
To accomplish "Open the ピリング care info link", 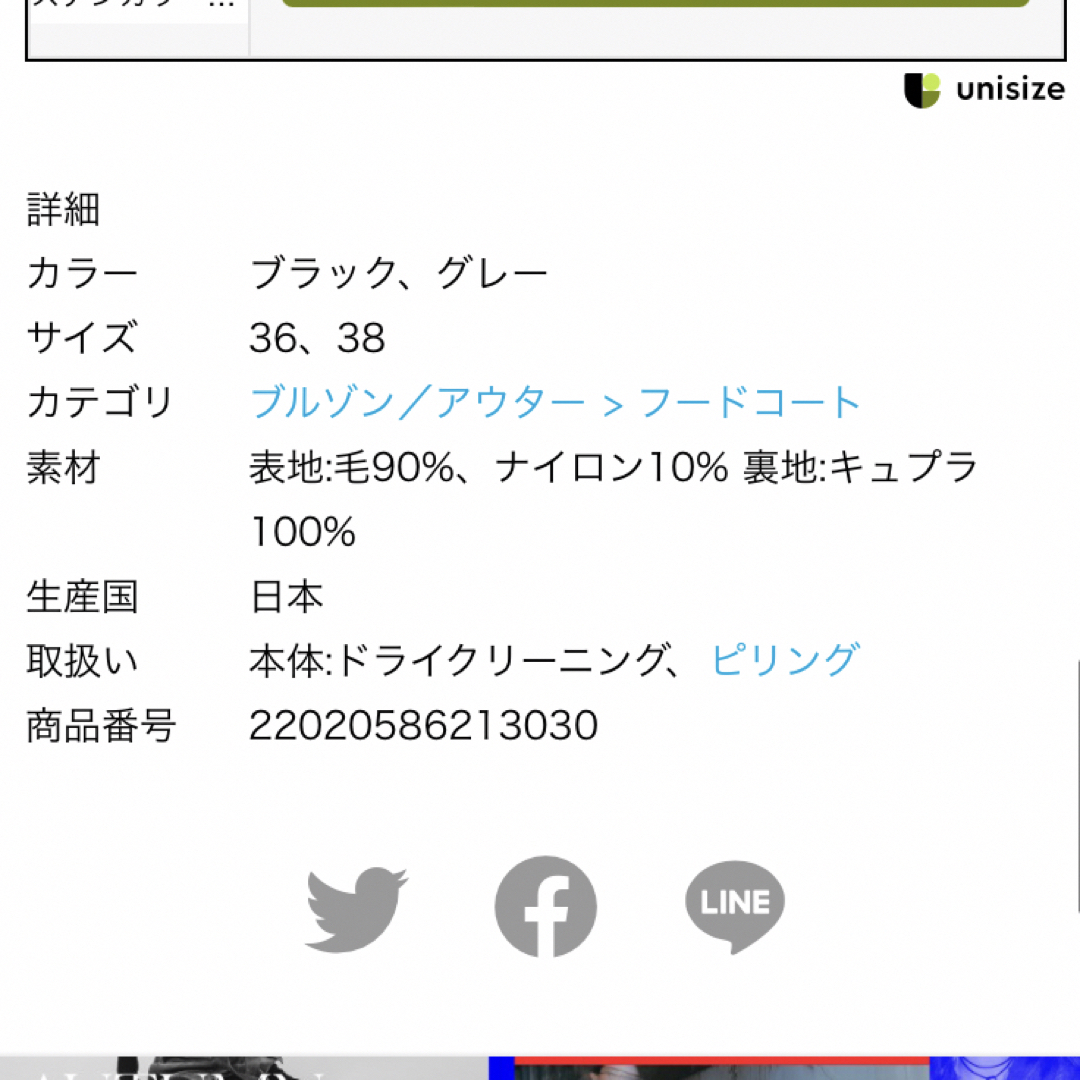I will click(x=785, y=661).
